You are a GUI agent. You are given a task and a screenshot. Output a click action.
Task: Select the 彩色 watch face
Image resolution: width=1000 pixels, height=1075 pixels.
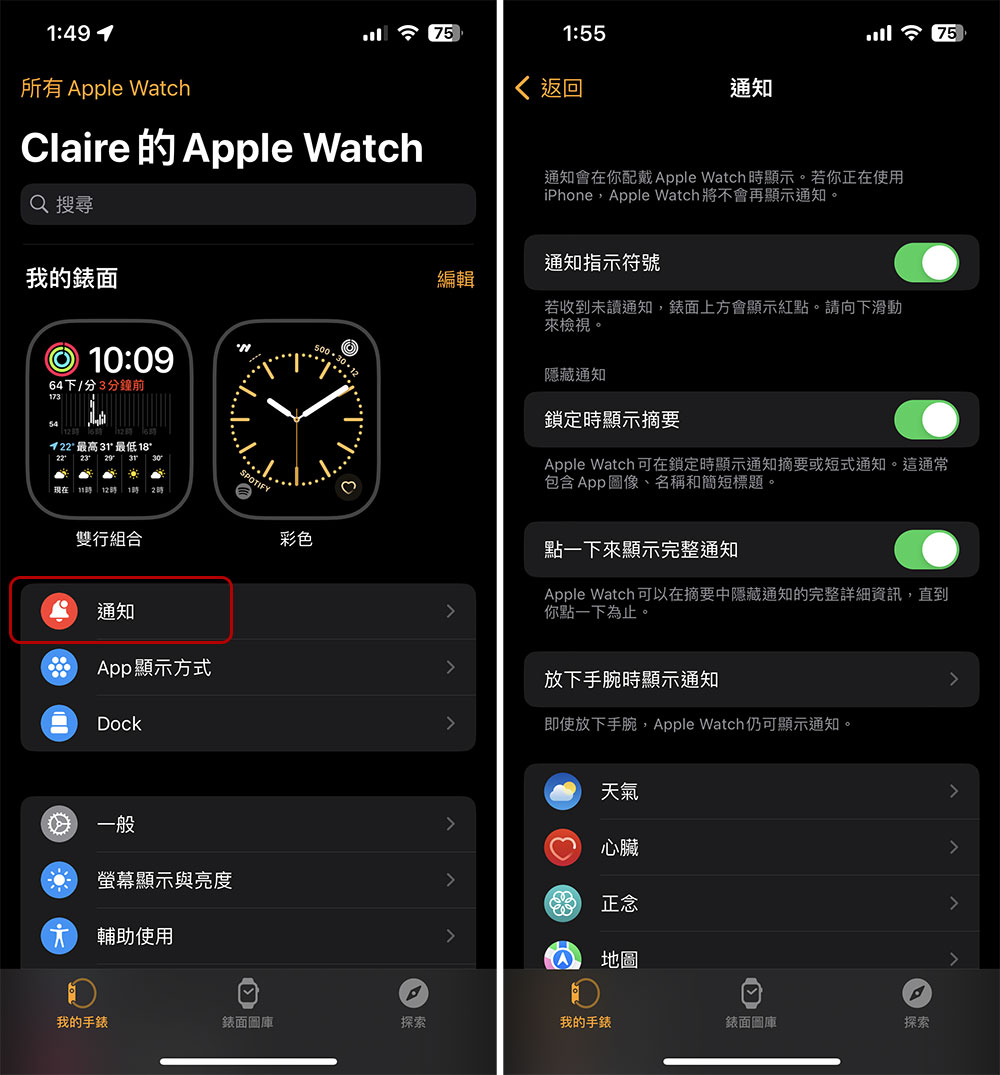tap(297, 420)
